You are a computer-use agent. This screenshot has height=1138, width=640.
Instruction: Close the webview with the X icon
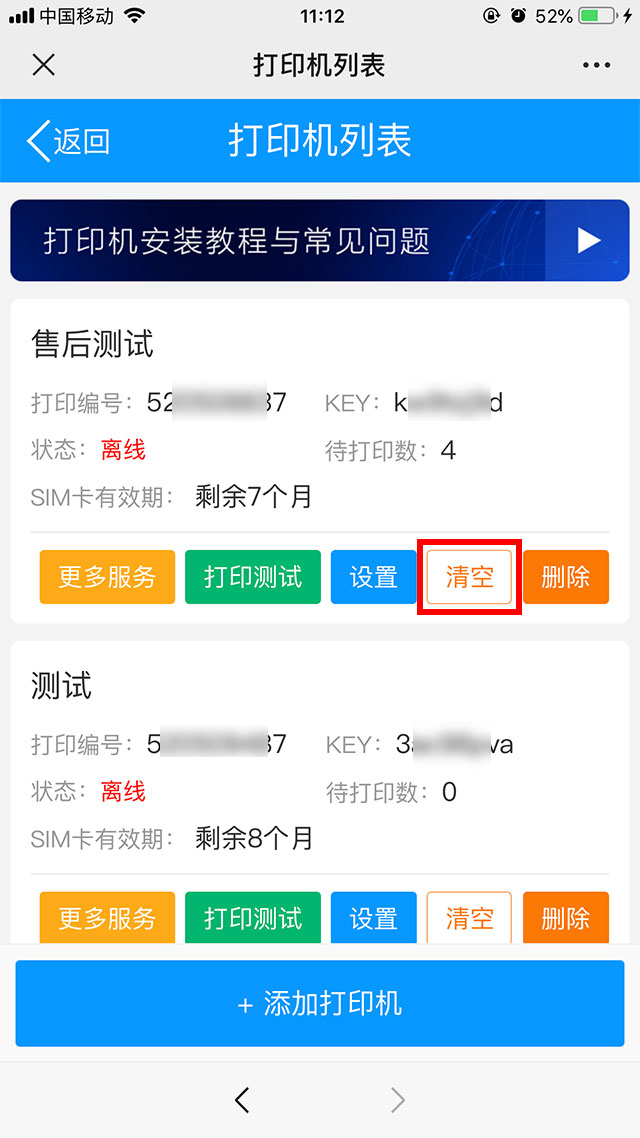[x=44, y=66]
